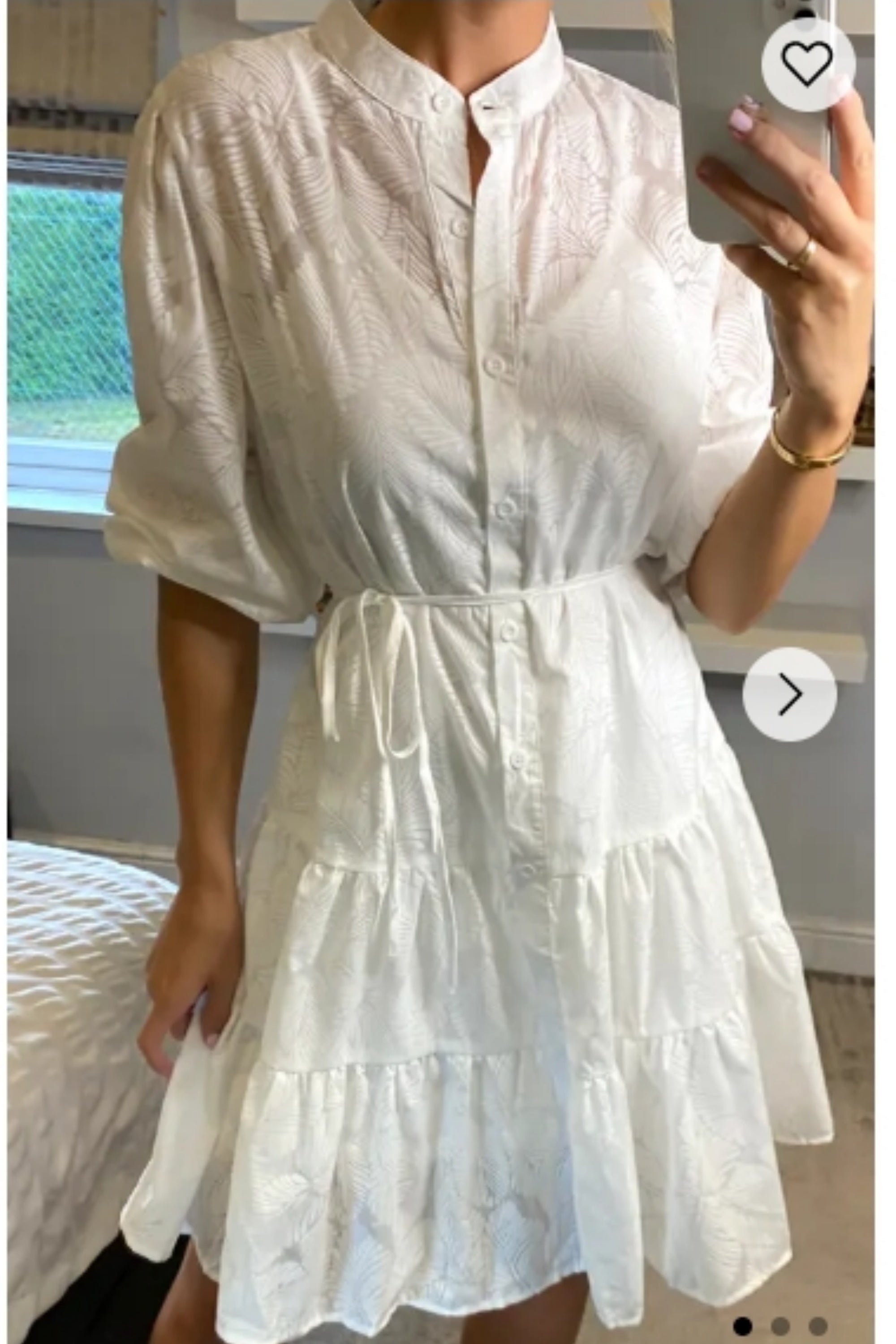Open the white dress photo full screen

point(446,686)
